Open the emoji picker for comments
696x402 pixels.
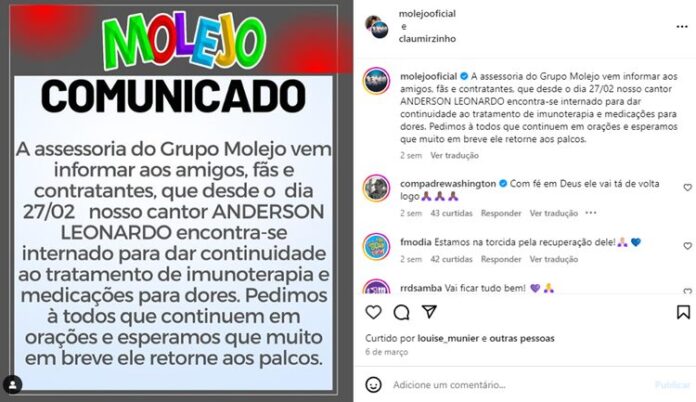tap(373, 384)
